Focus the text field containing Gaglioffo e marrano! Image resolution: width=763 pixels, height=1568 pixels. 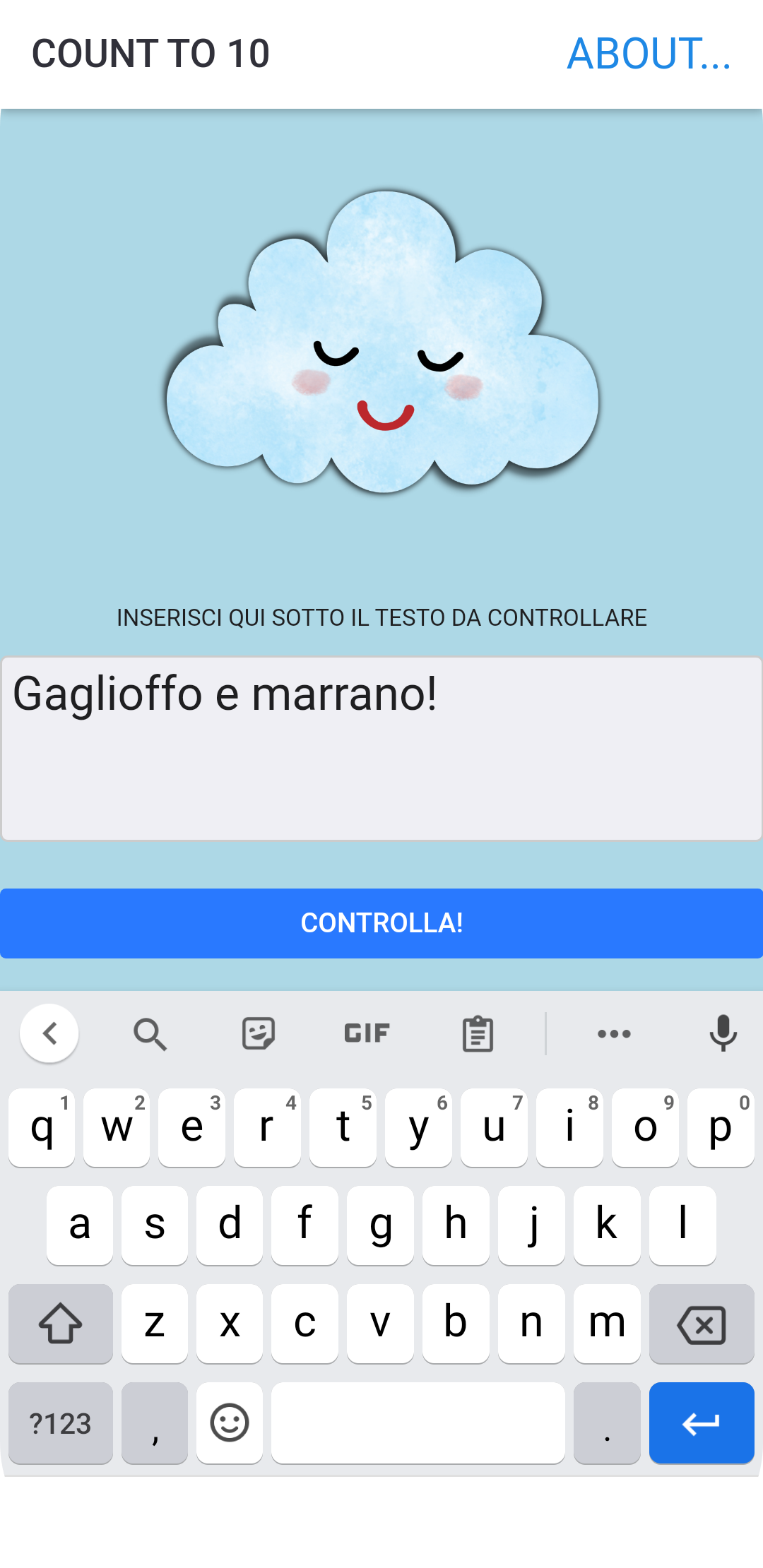381,749
